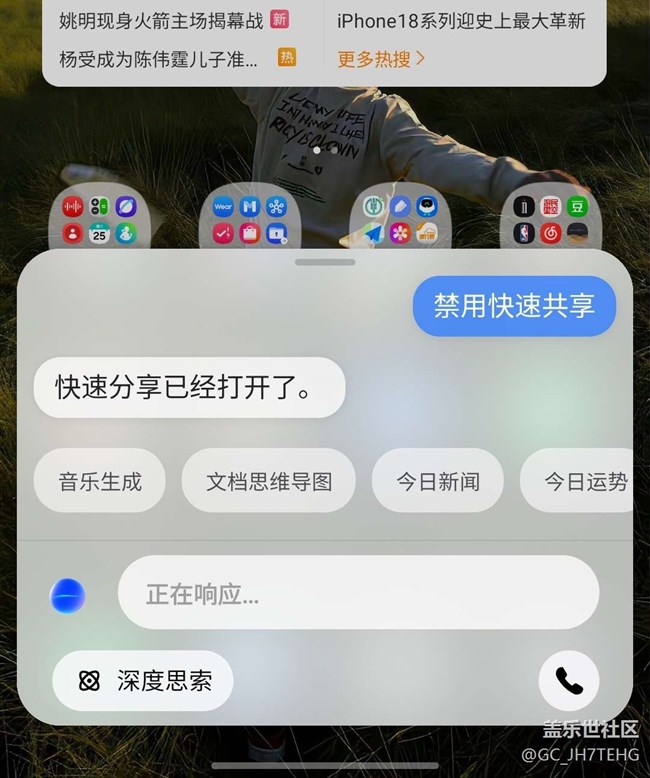Select the 文档思维导图 suggestion chip
The image size is (650, 778).
pos(268,481)
